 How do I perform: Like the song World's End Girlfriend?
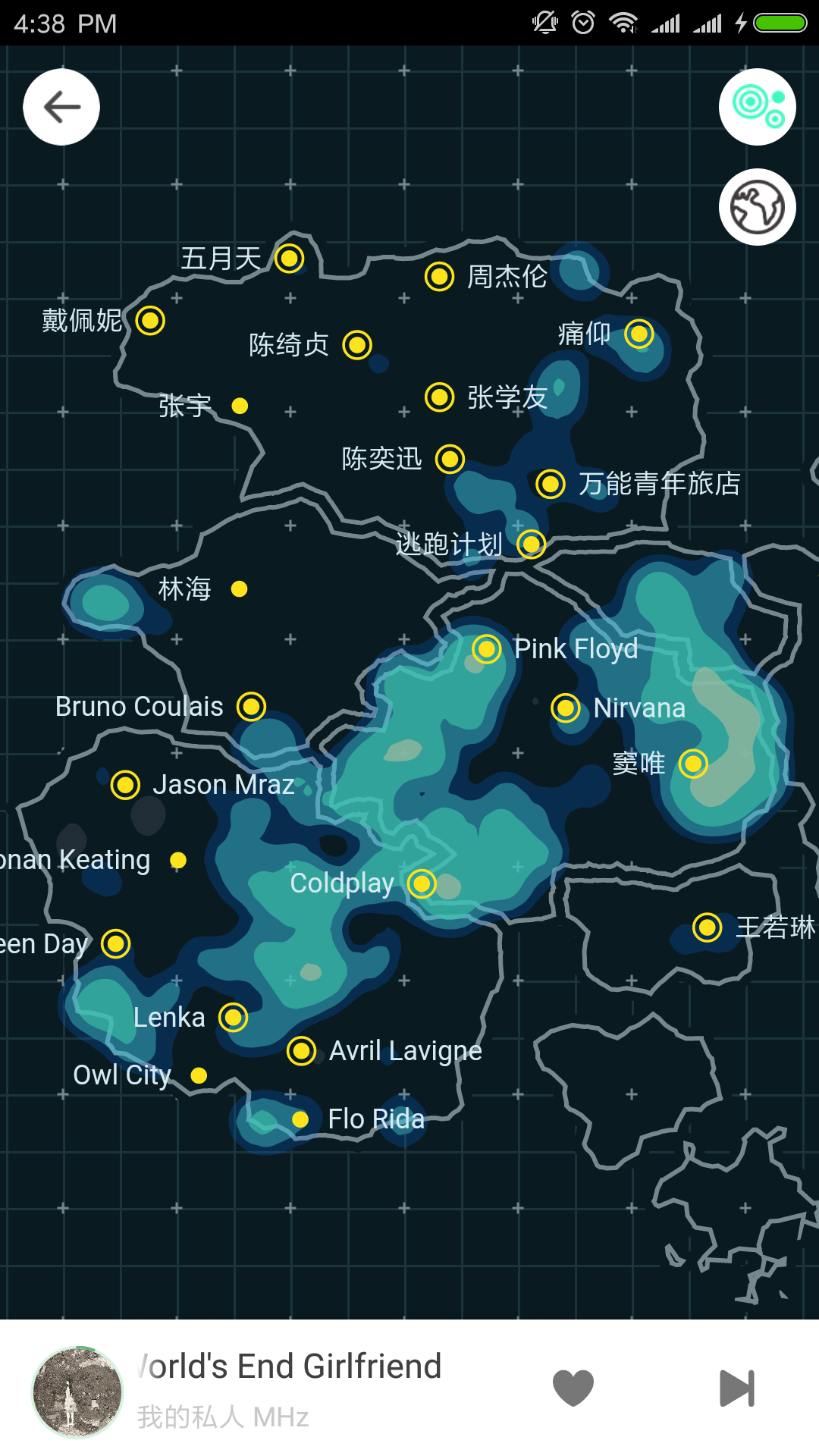(573, 1388)
